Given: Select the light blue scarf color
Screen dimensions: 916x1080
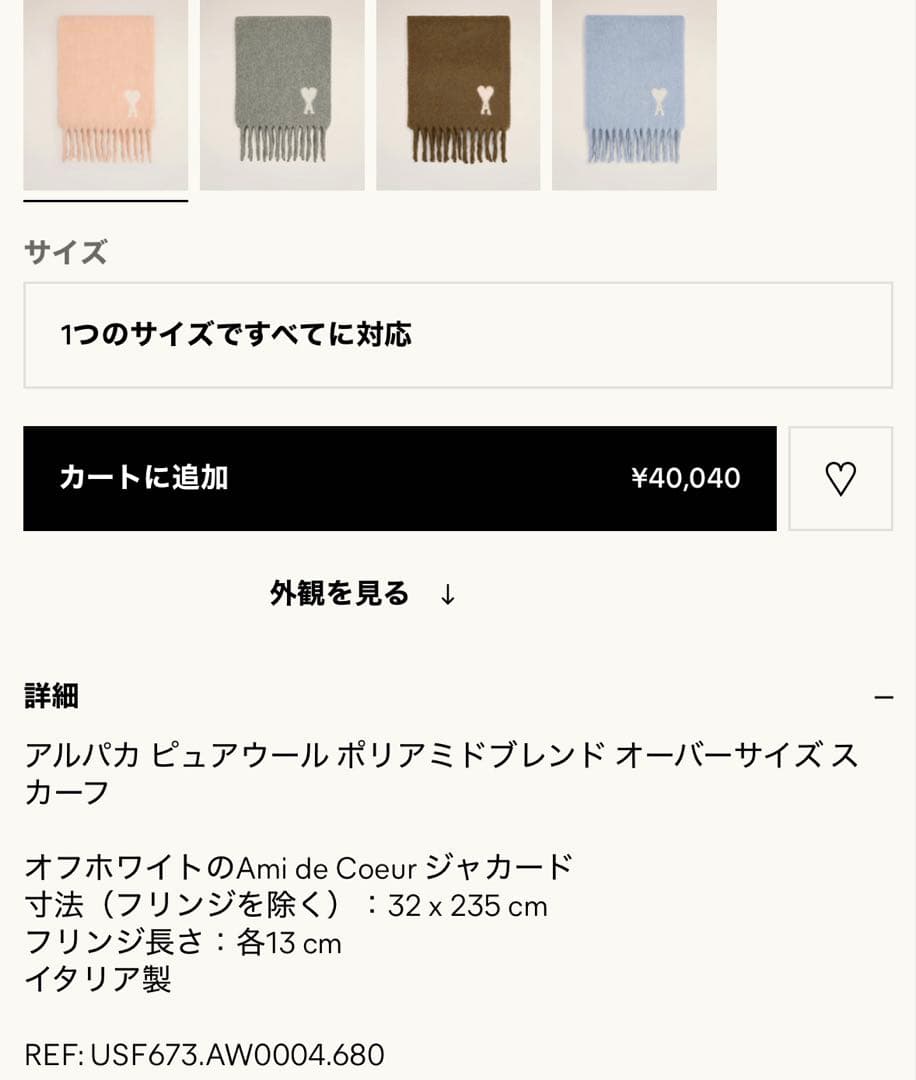Looking at the screenshot, I should pyautogui.click(x=635, y=95).
